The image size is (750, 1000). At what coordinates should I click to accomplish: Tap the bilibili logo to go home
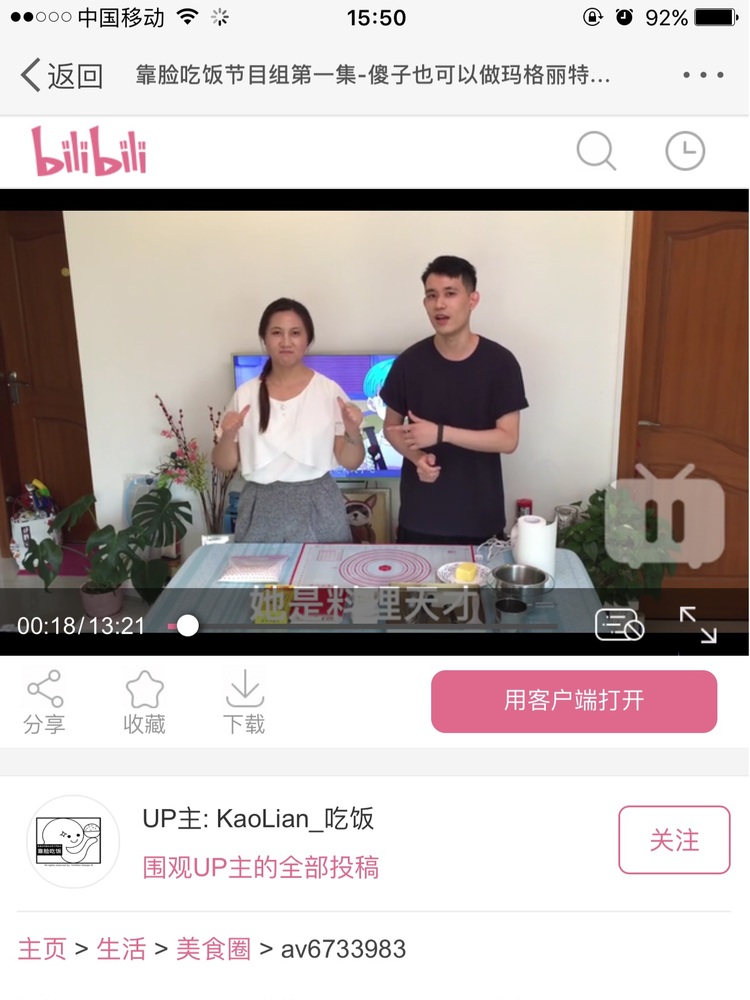[90, 152]
